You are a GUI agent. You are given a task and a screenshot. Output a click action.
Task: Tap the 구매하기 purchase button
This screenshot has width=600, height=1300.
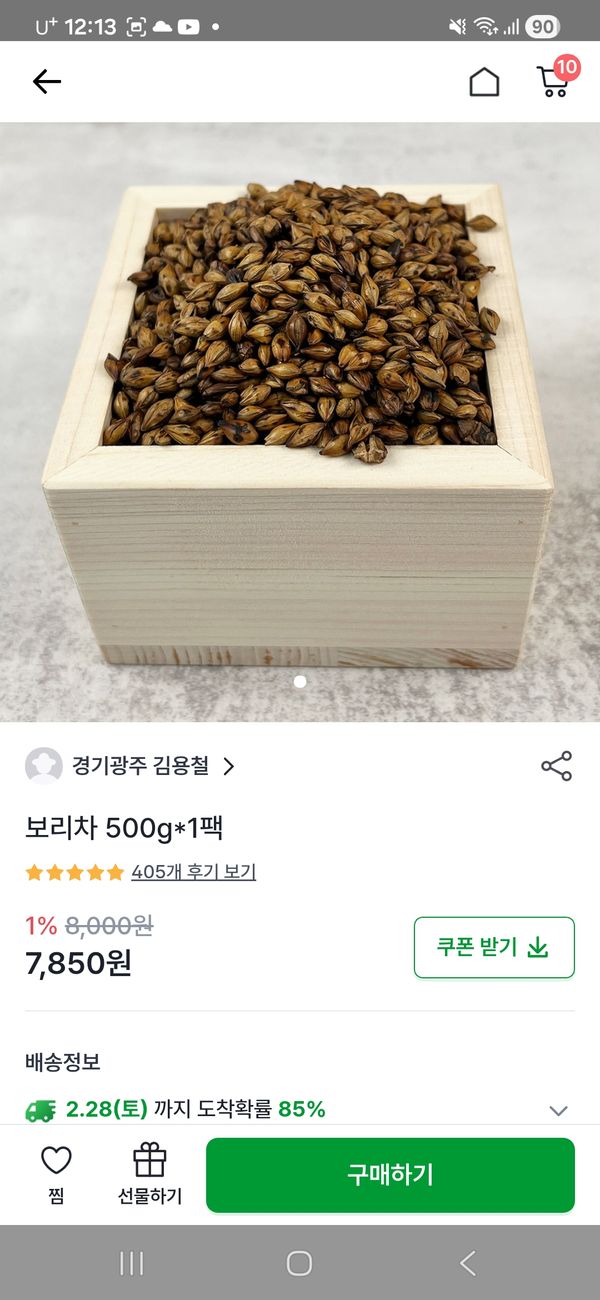pyautogui.click(x=390, y=1175)
